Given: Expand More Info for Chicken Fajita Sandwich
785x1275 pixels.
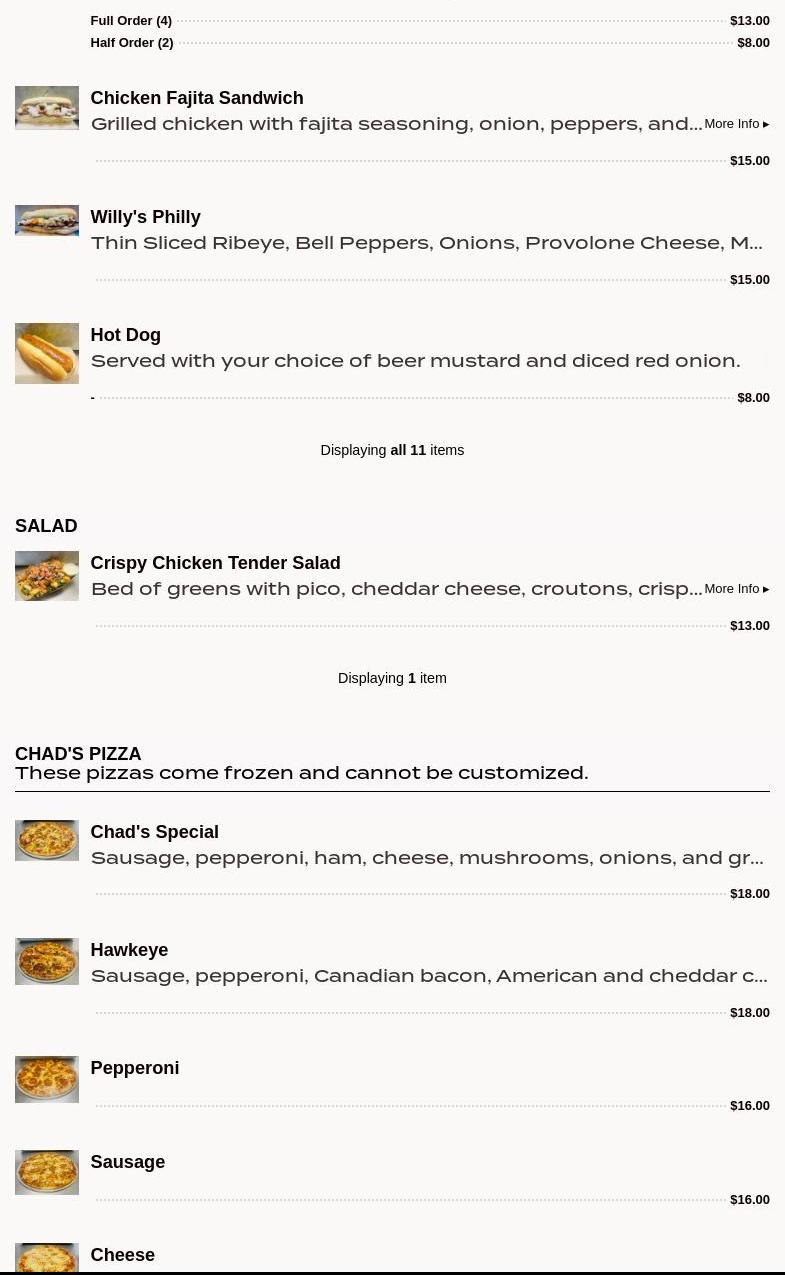Looking at the screenshot, I should (736, 124).
